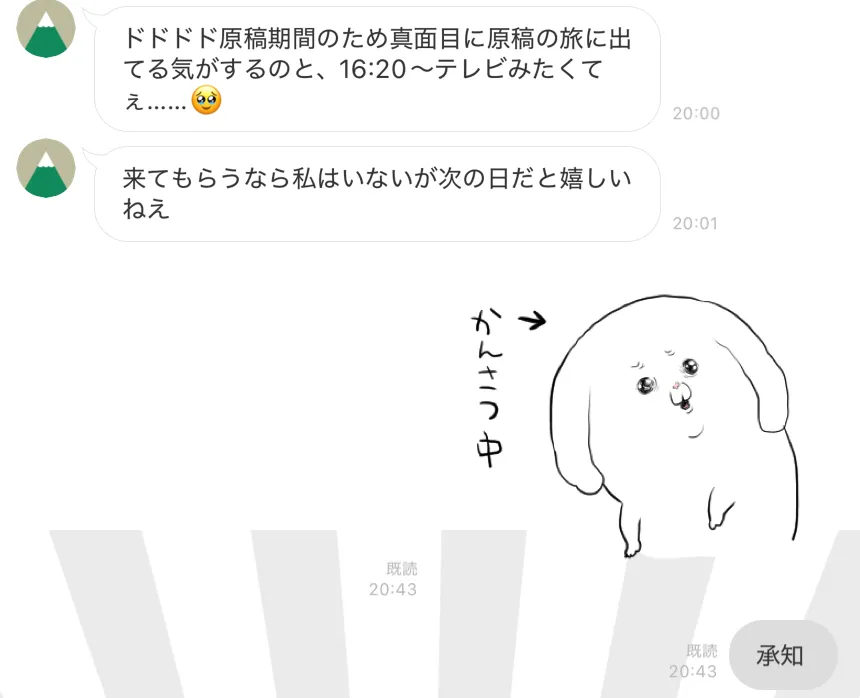Open sender's avatar beside the 20:01 message

tap(46, 168)
